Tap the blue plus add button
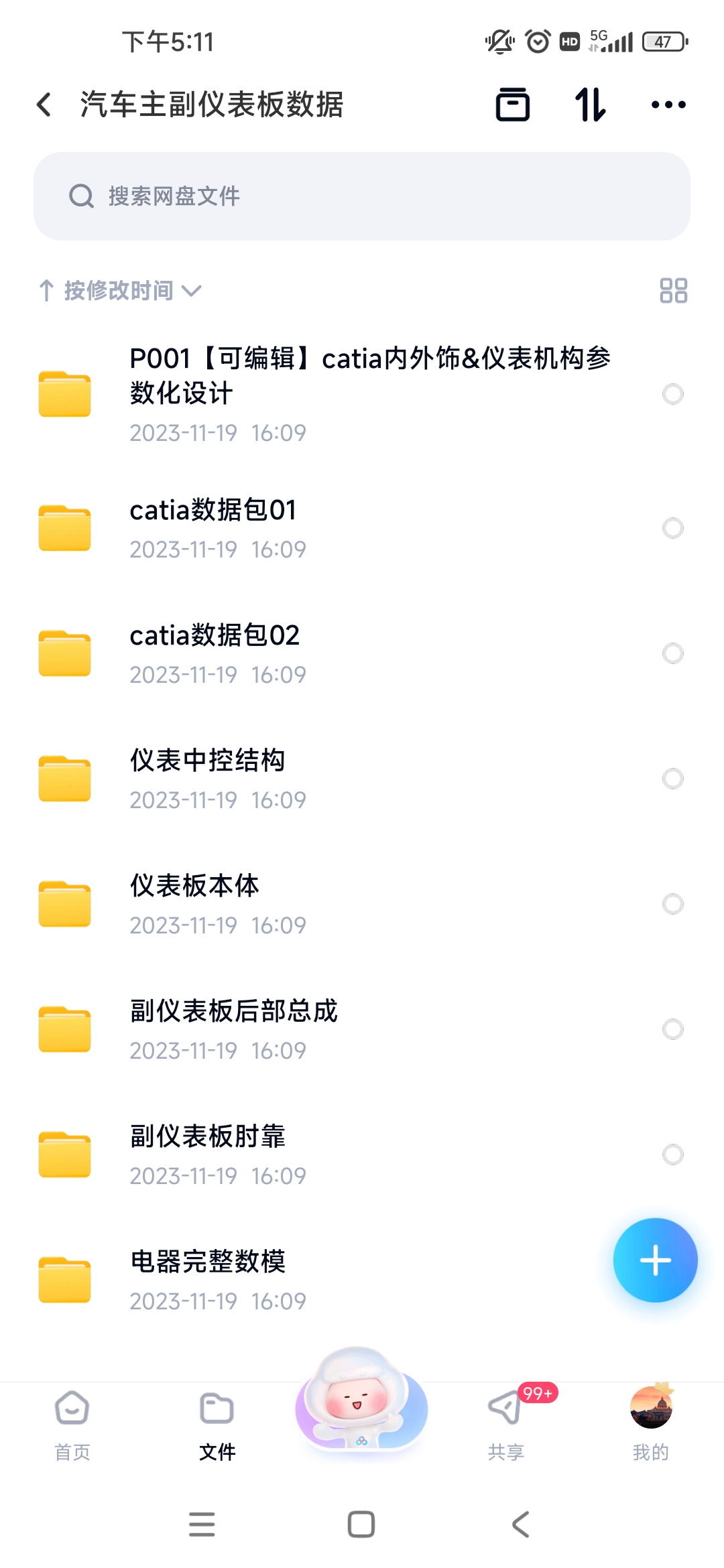724x1568 pixels. (x=655, y=1260)
